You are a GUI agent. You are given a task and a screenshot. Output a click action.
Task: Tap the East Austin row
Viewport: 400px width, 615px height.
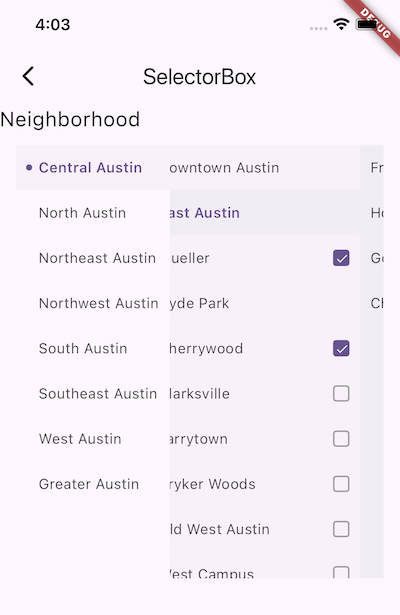point(265,213)
